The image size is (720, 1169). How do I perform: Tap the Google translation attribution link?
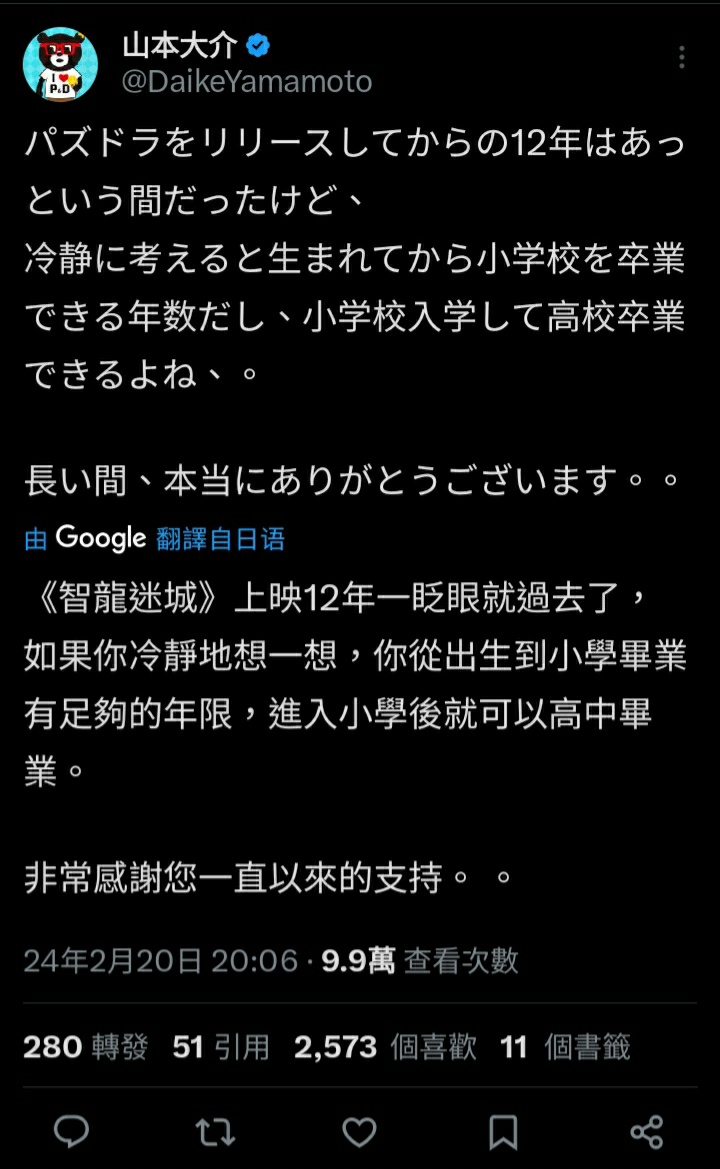point(155,538)
